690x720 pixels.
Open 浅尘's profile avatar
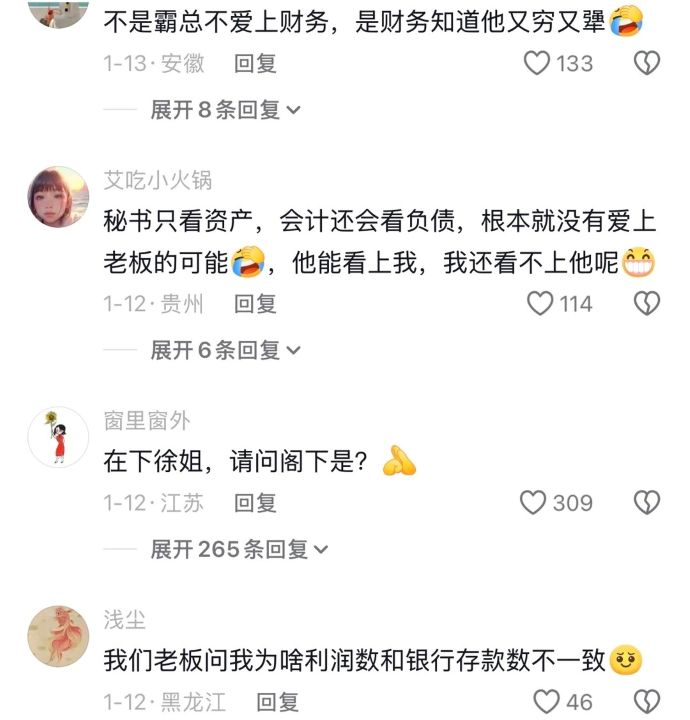coord(58,634)
